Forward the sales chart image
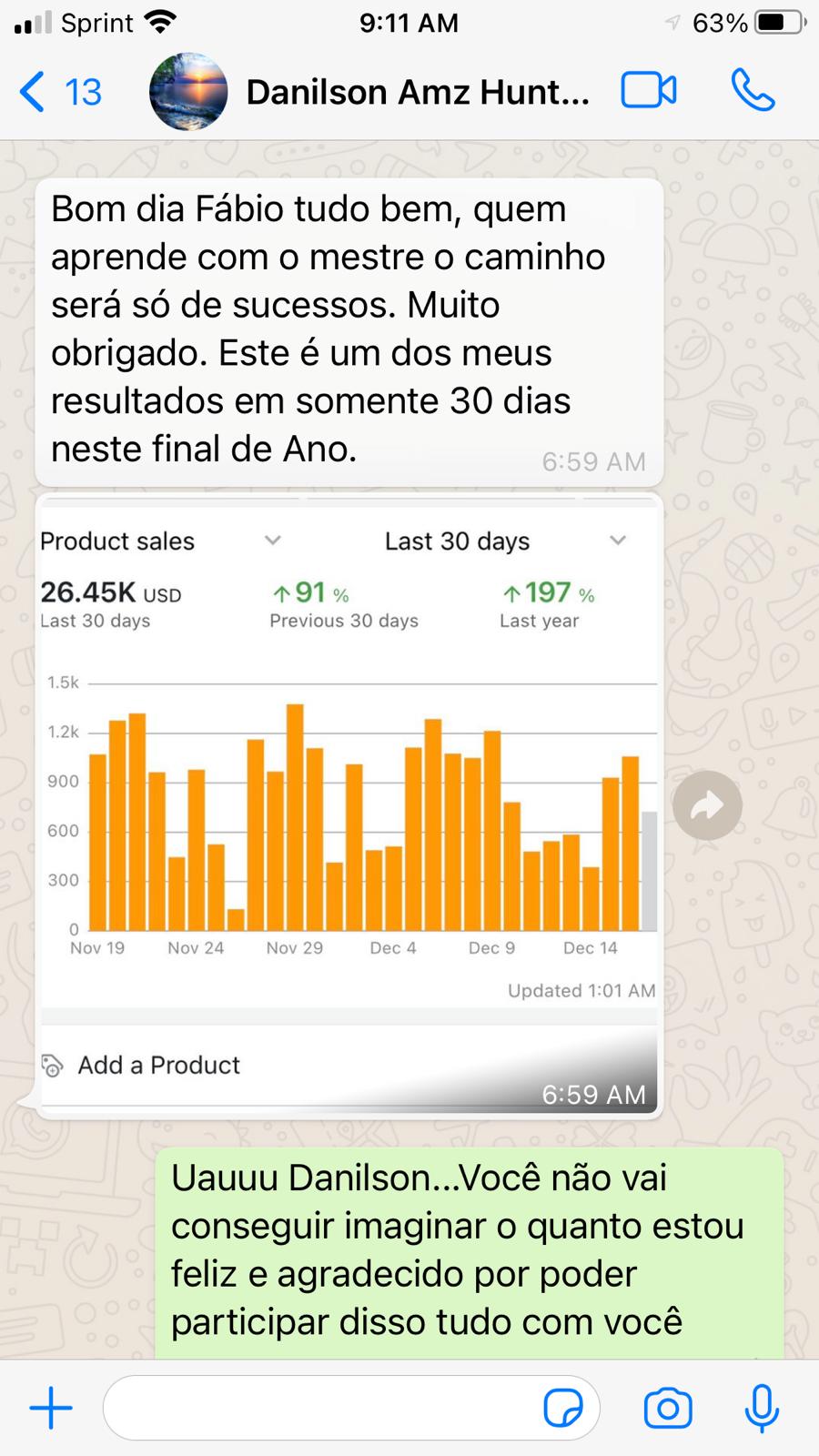 707,805
